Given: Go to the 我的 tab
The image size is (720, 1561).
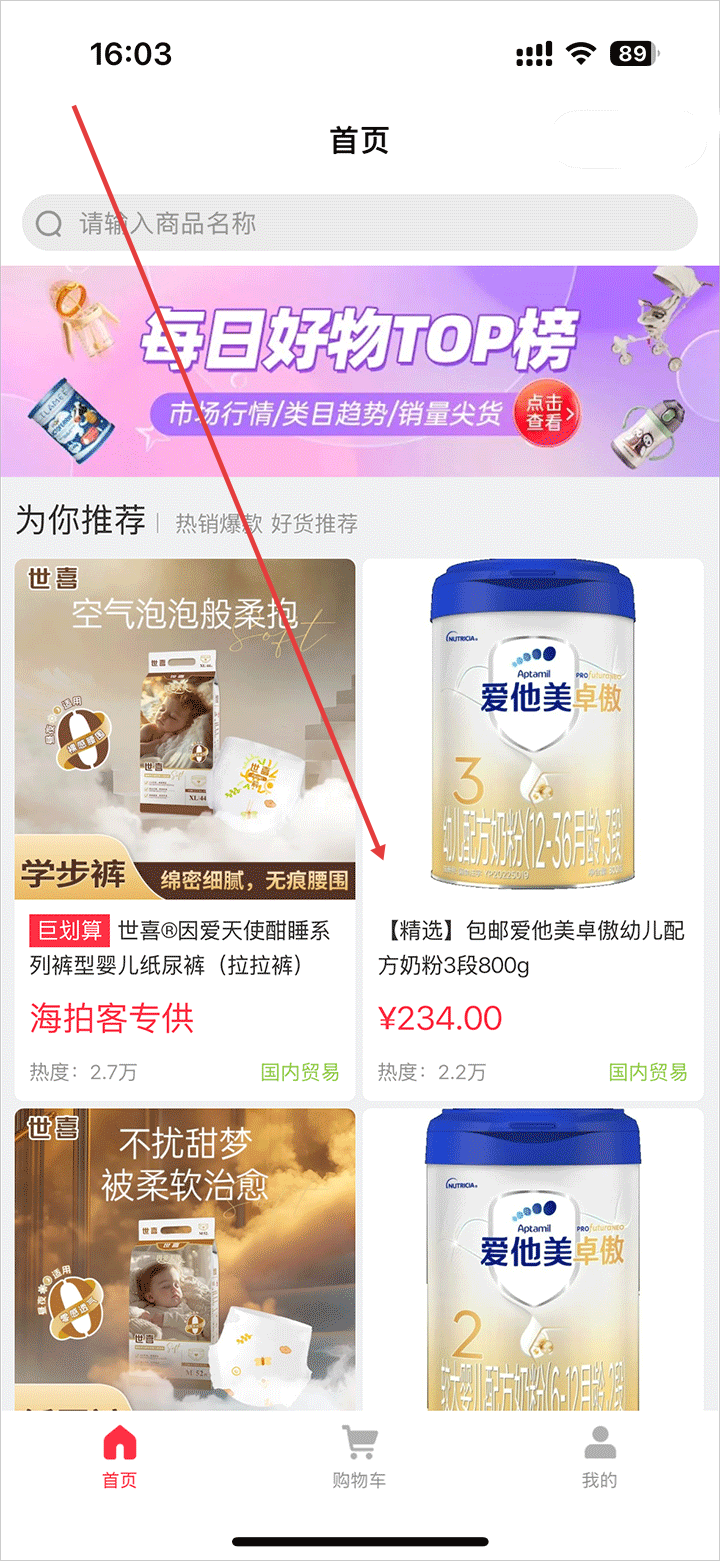Looking at the screenshot, I should 599,1456.
